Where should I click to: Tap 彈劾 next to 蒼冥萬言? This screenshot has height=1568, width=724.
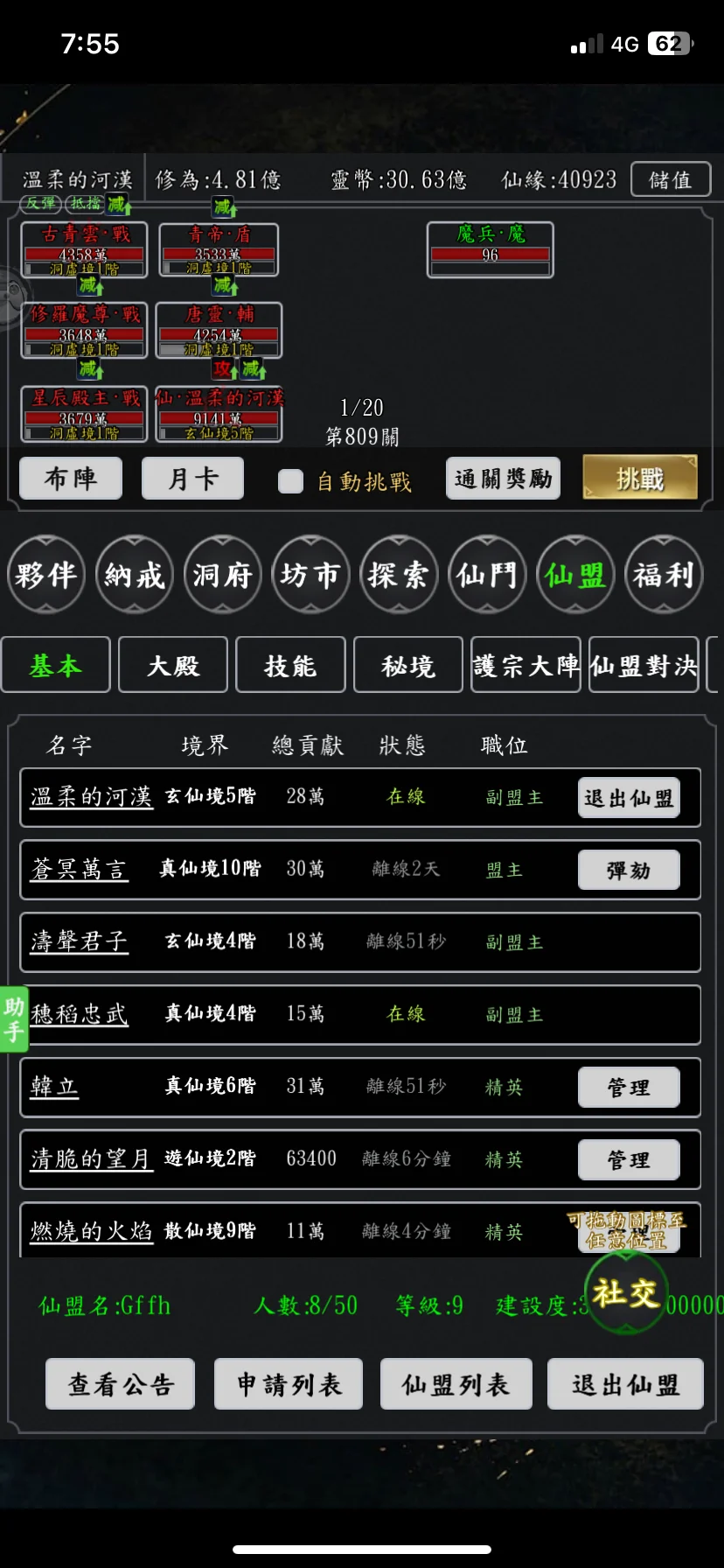click(629, 871)
